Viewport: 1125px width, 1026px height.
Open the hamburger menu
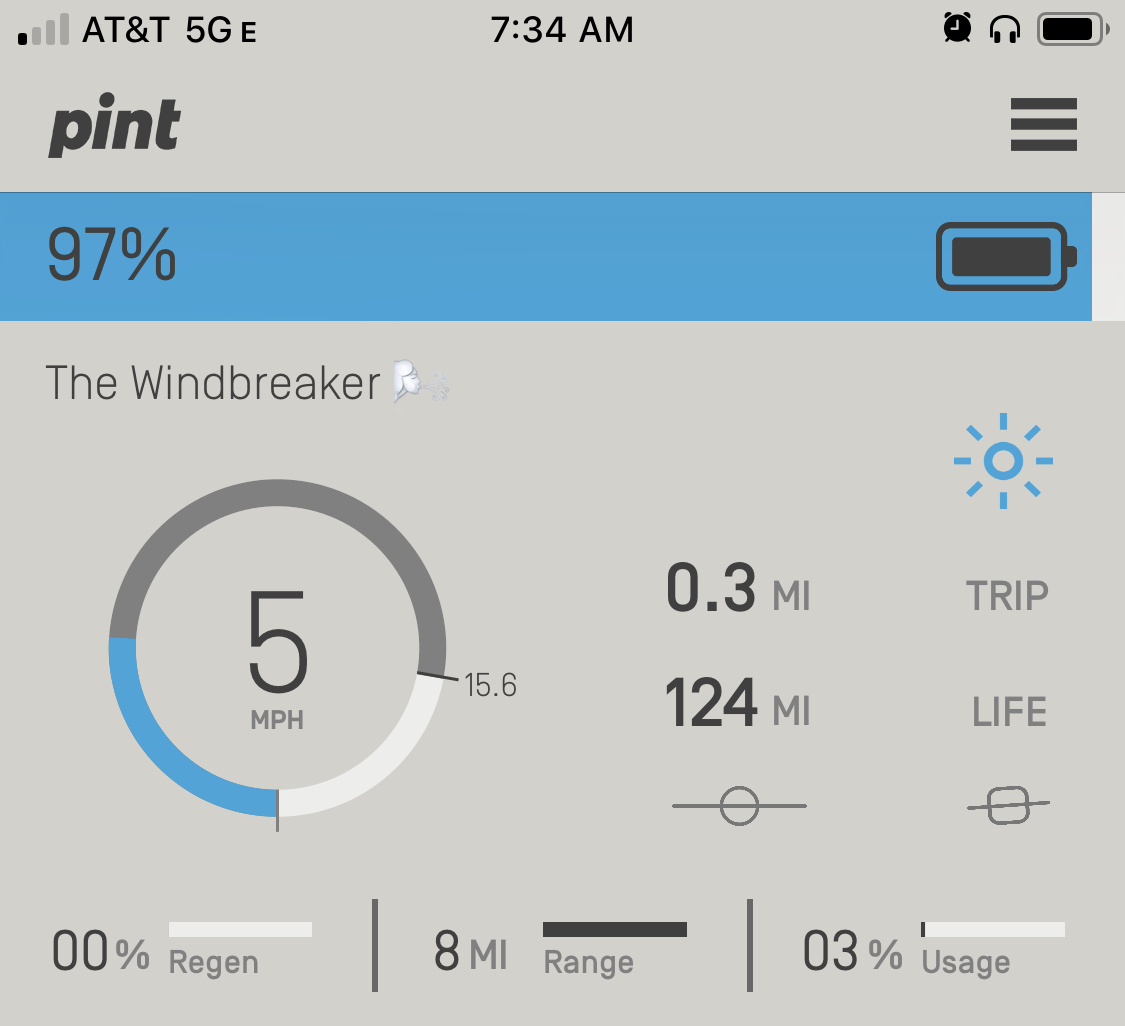click(1043, 125)
